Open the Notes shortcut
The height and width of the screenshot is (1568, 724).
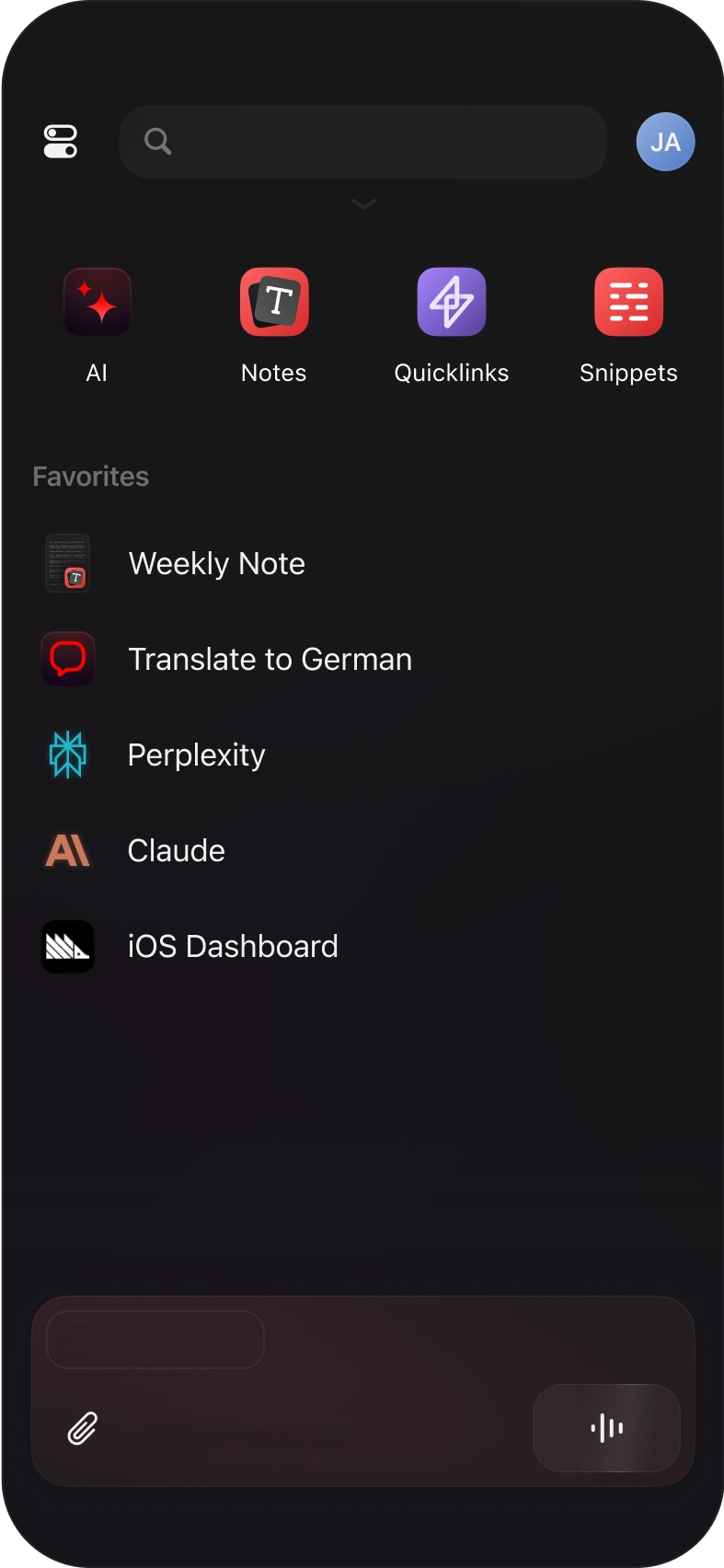[274, 303]
